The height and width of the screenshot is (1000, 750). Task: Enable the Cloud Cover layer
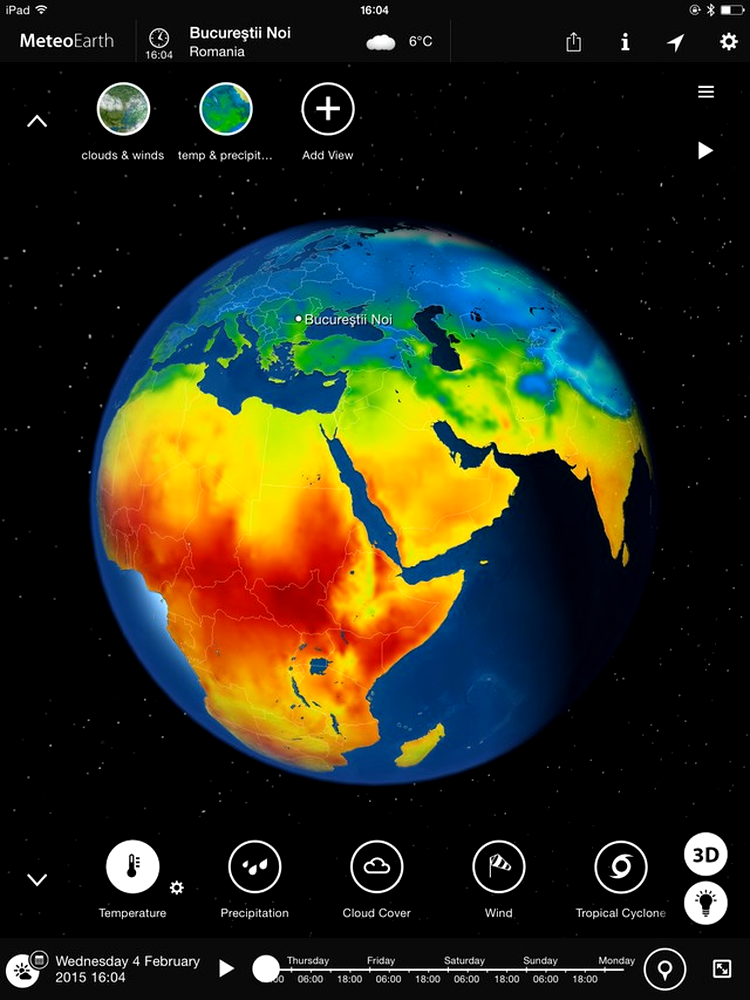tap(377, 866)
